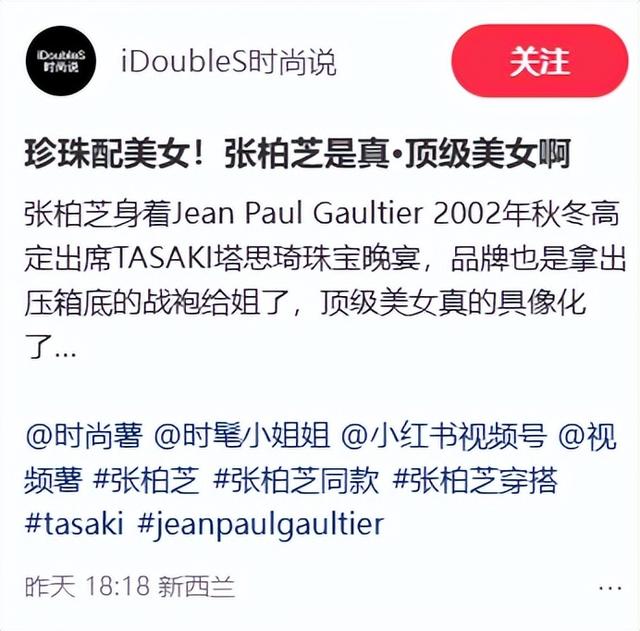This screenshot has height=631, width=640.
Task: Follow iDoubleS时尚说 with the 关注 button
Action: click(x=539, y=62)
